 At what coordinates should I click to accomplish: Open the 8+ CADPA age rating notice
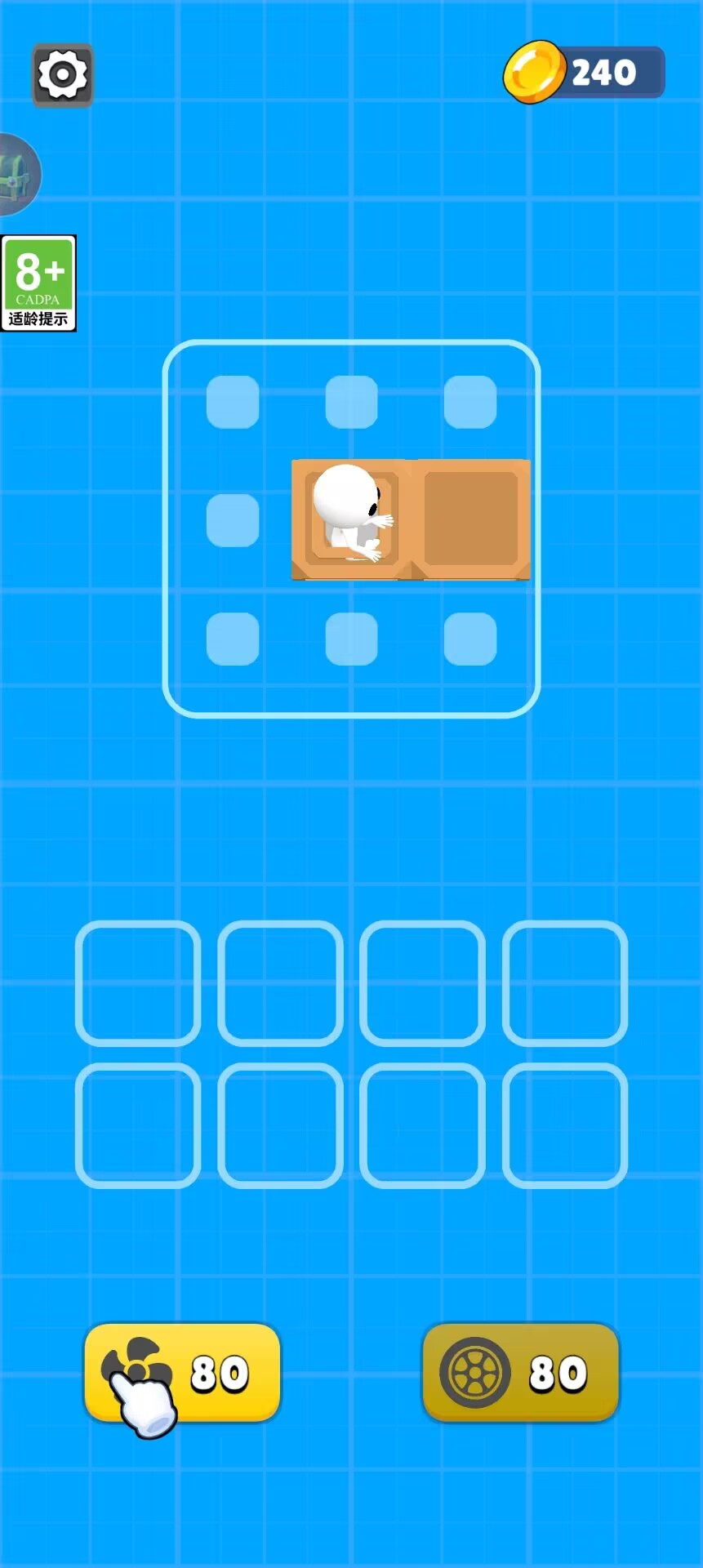[38, 283]
